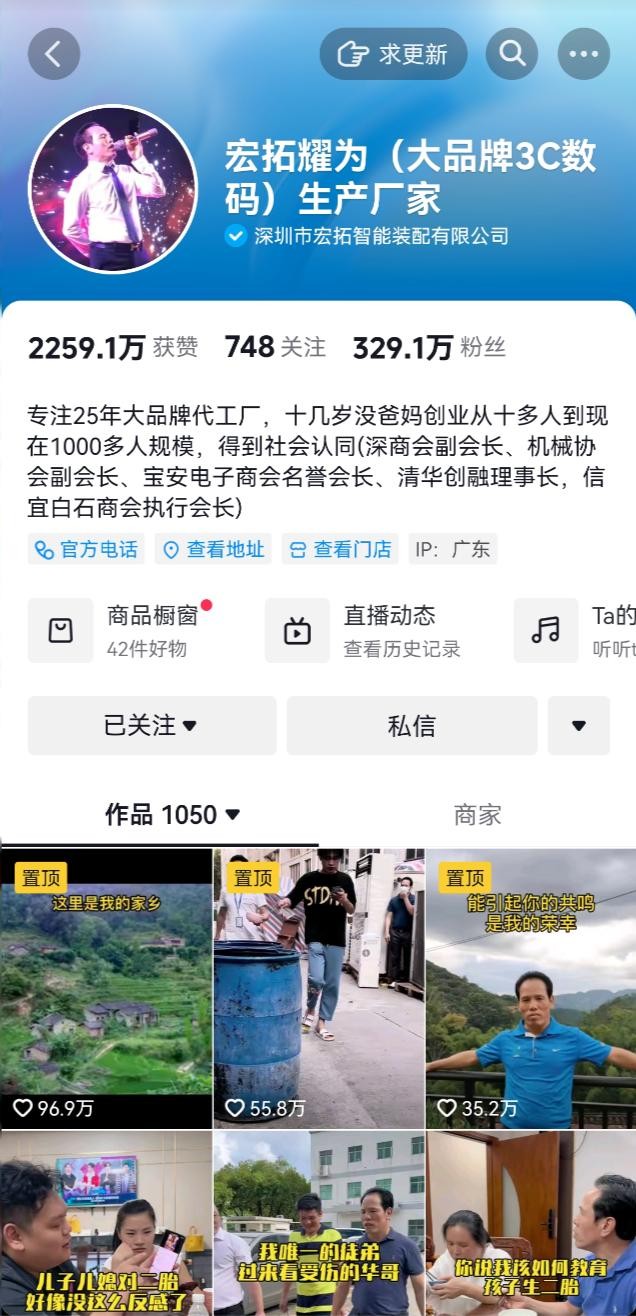Expand the arrow next to 私信

click(579, 725)
